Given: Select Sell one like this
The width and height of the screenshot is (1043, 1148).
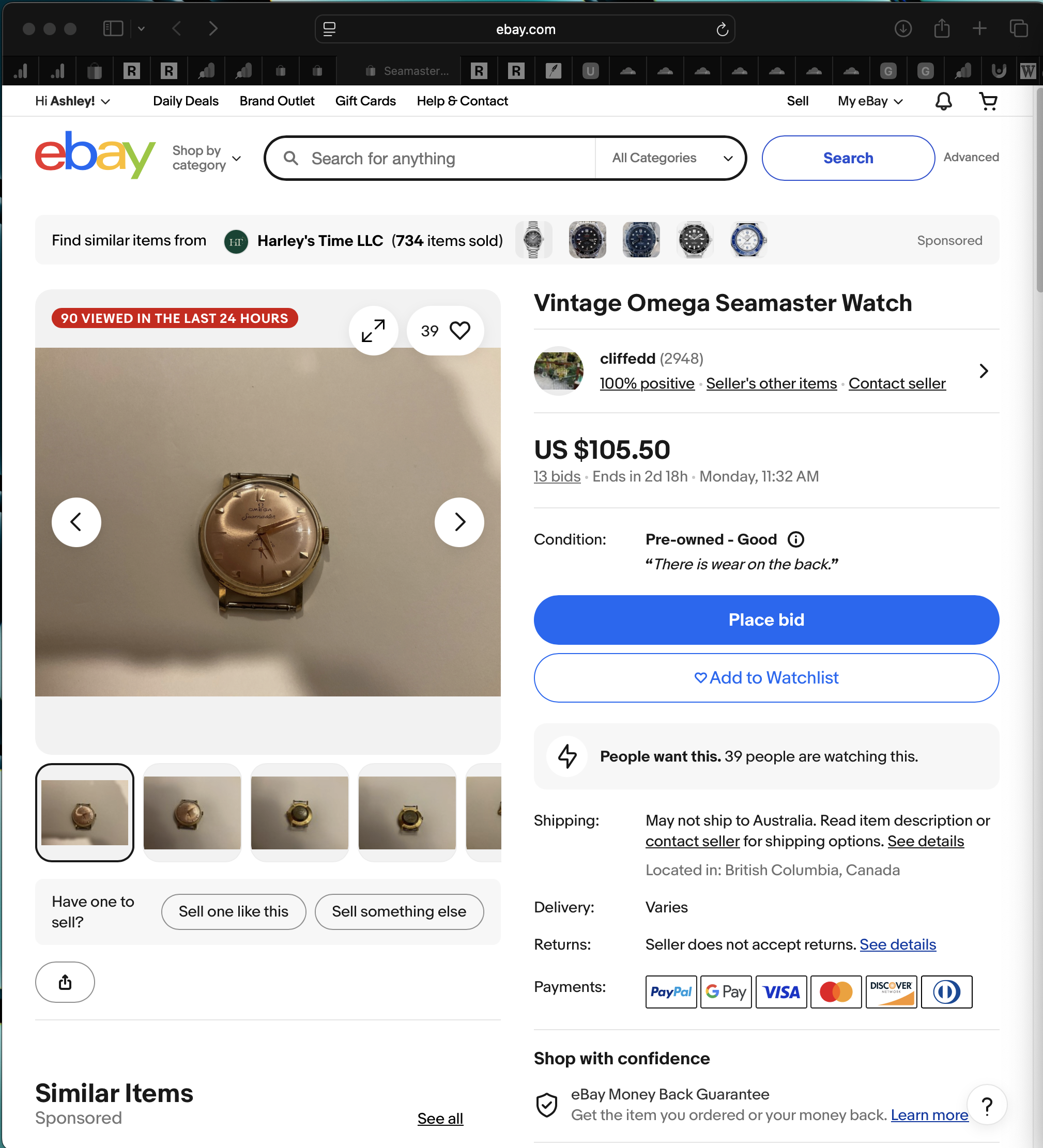Looking at the screenshot, I should click(x=234, y=912).
